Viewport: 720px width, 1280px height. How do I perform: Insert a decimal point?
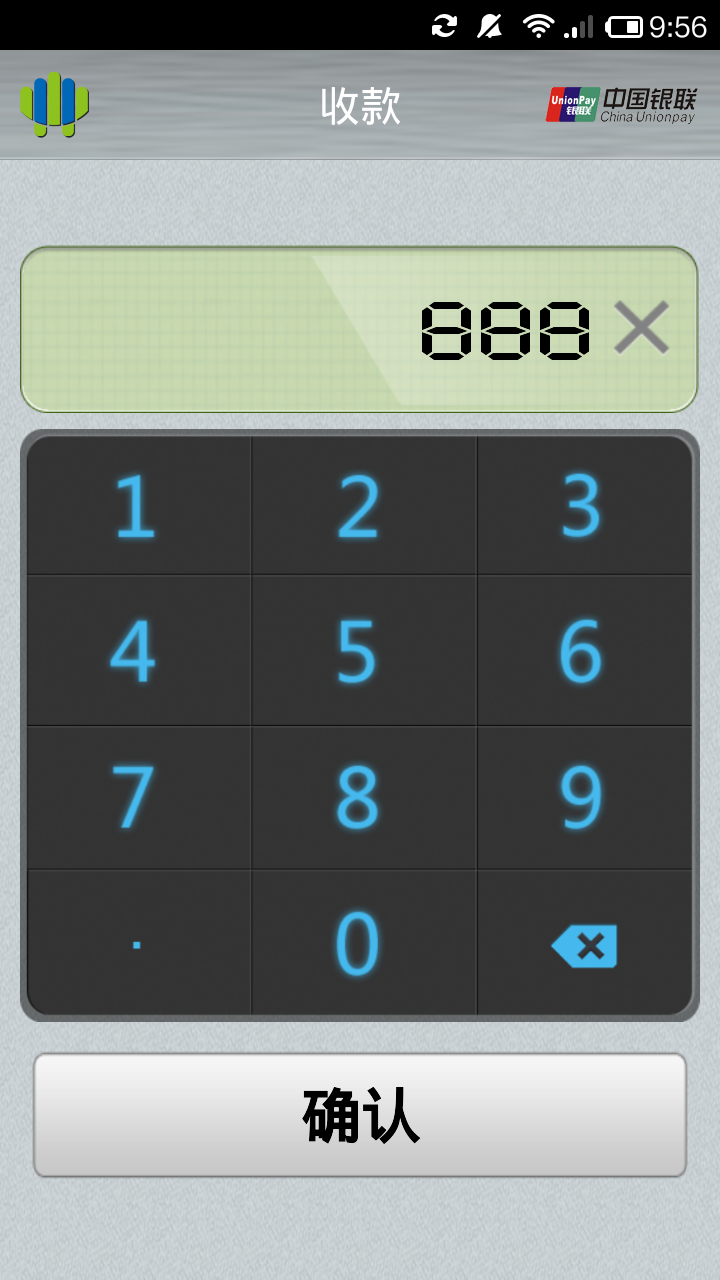point(139,943)
